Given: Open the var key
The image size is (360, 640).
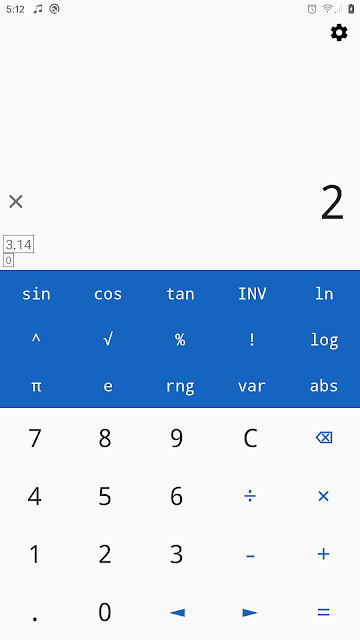Looking at the screenshot, I should [252, 385].
